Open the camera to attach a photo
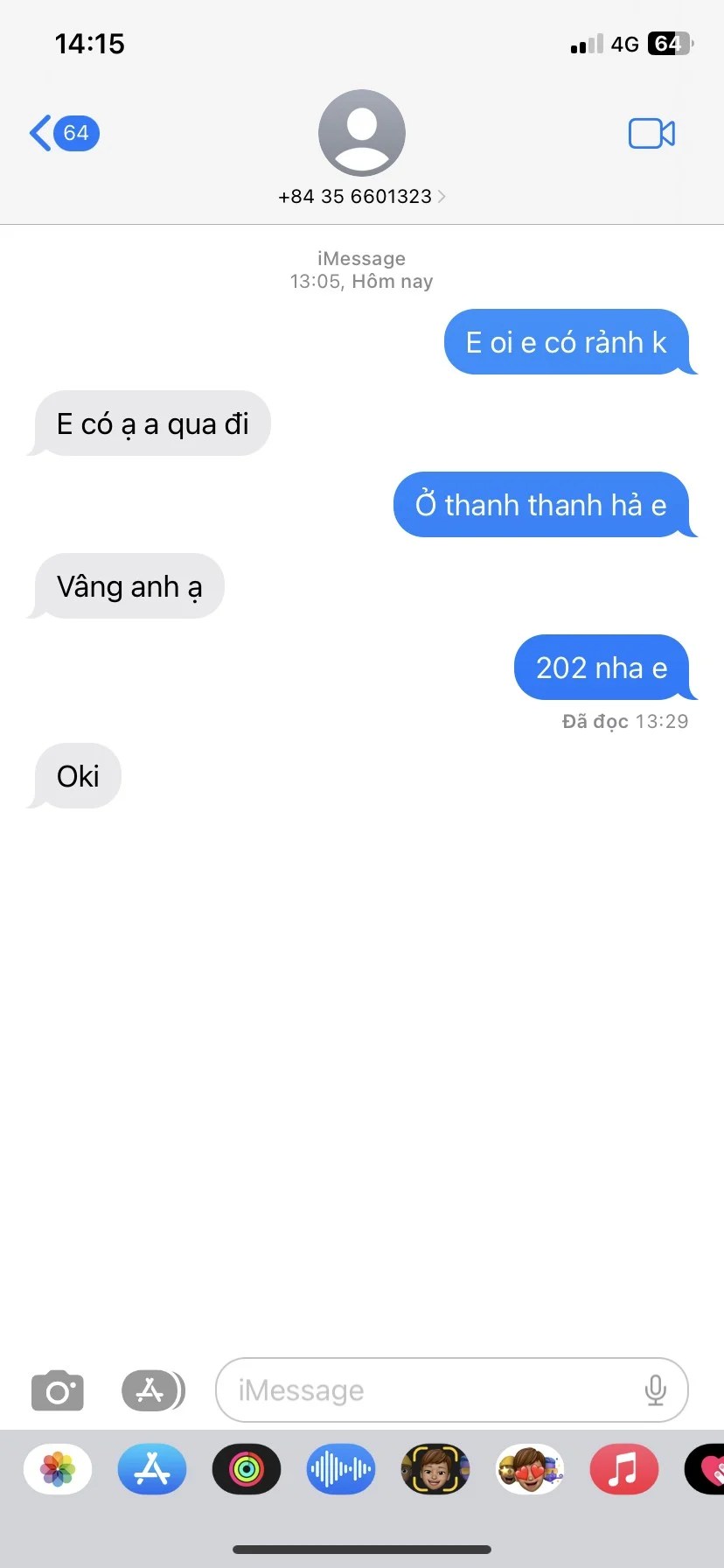The width and height of the screenshot is (724, 1568). point(58,1390)
